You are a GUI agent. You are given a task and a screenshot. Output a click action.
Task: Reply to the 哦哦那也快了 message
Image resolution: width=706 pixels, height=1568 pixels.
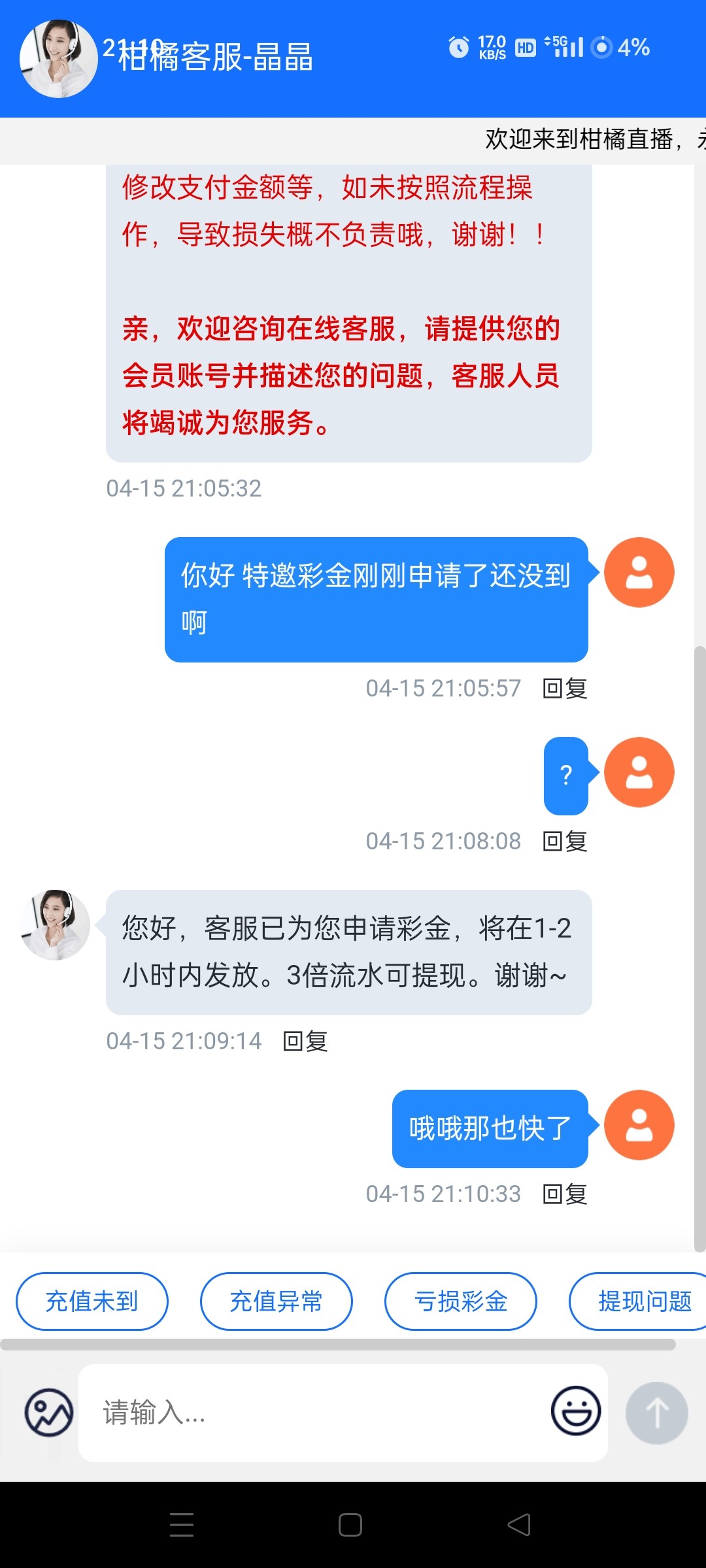coord(565,1194)
